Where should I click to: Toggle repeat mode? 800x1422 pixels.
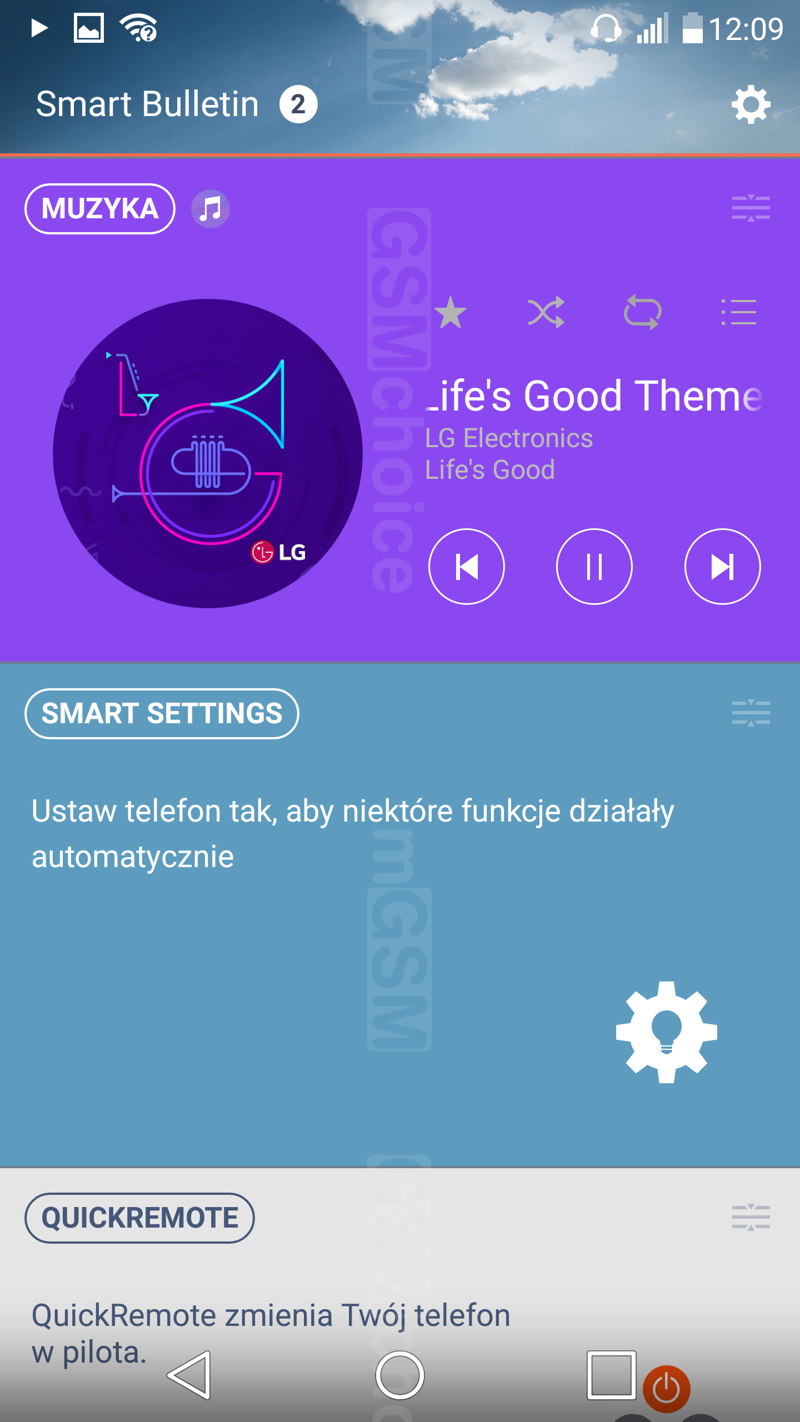tap(642, 313)
